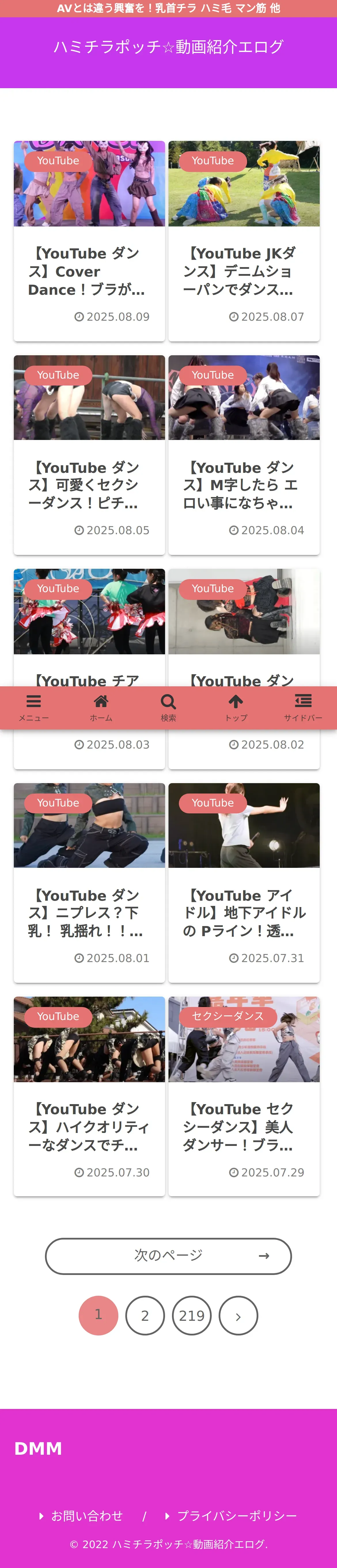Tap the site title in the header

click(168, 47)
